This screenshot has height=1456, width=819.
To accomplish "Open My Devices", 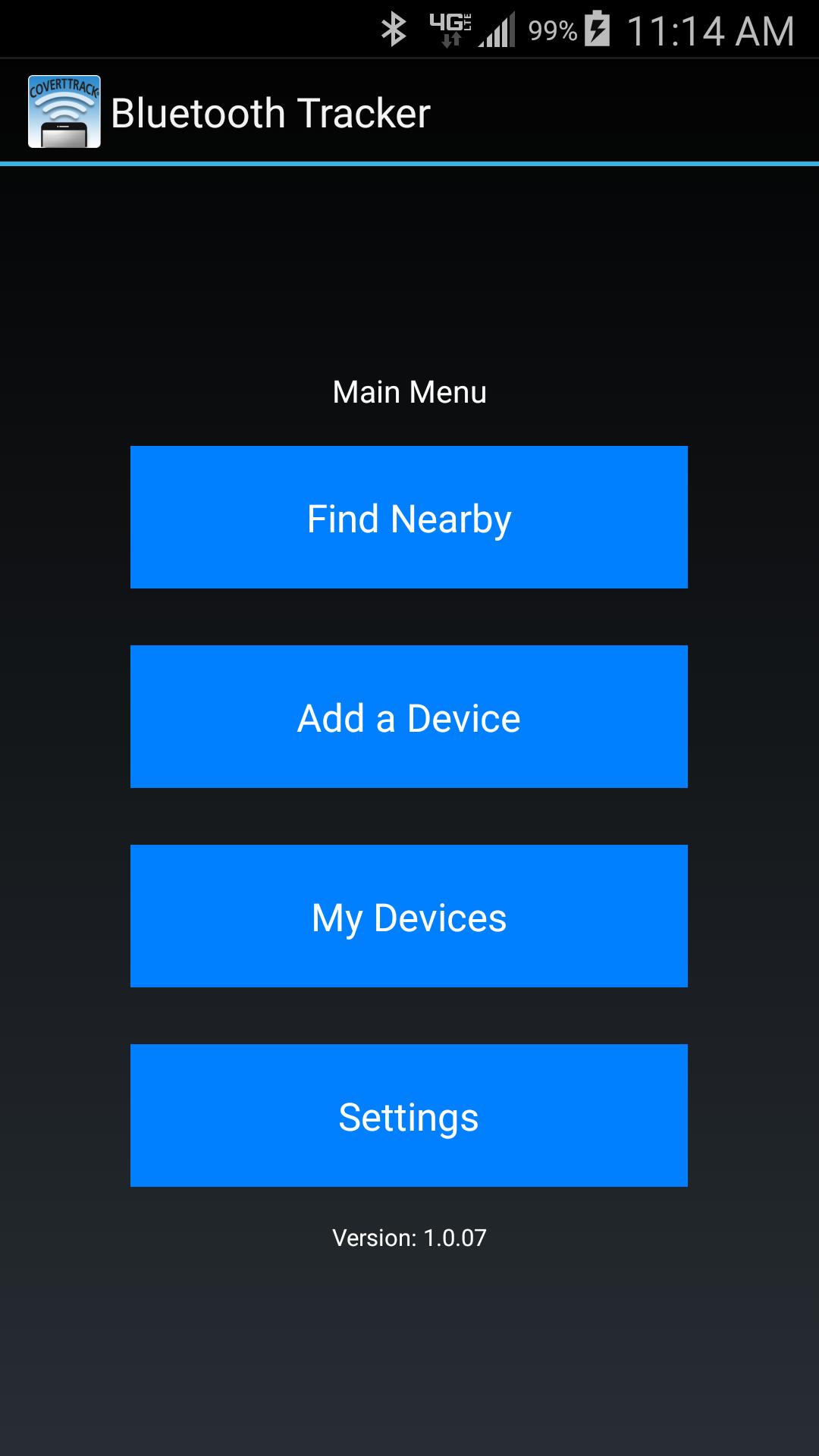I will point(409,916).
